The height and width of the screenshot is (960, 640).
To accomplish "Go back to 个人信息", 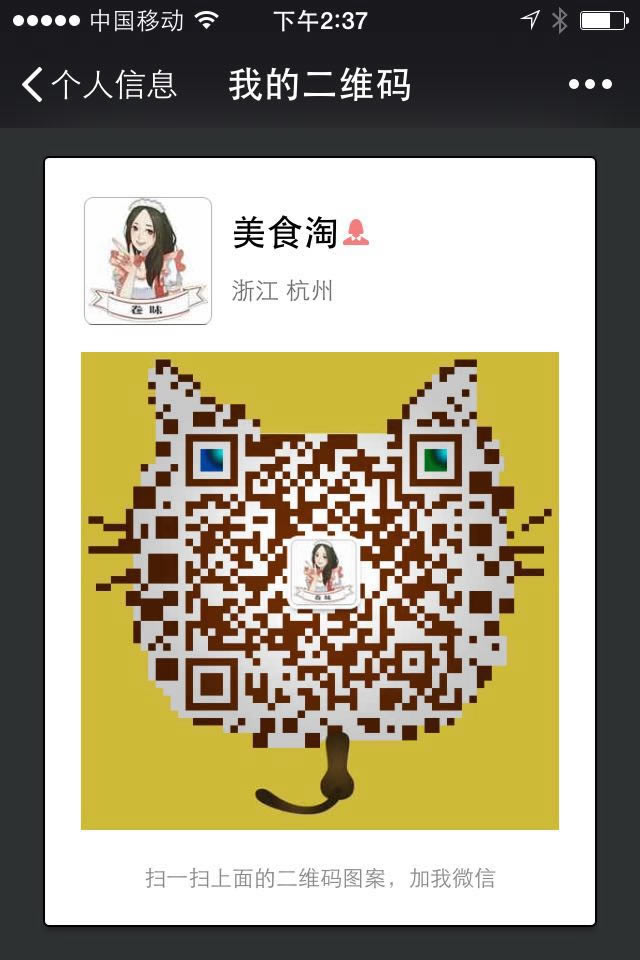I will click(x=98, y=85).
